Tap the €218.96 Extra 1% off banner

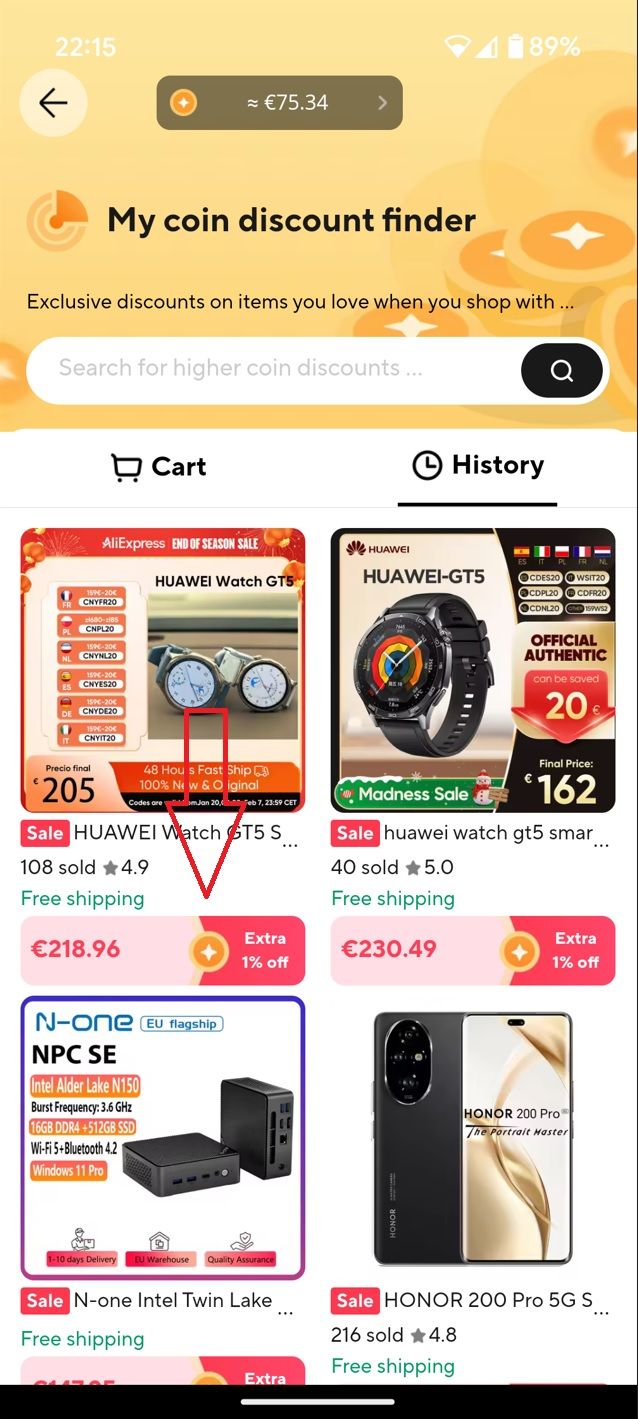163,950
